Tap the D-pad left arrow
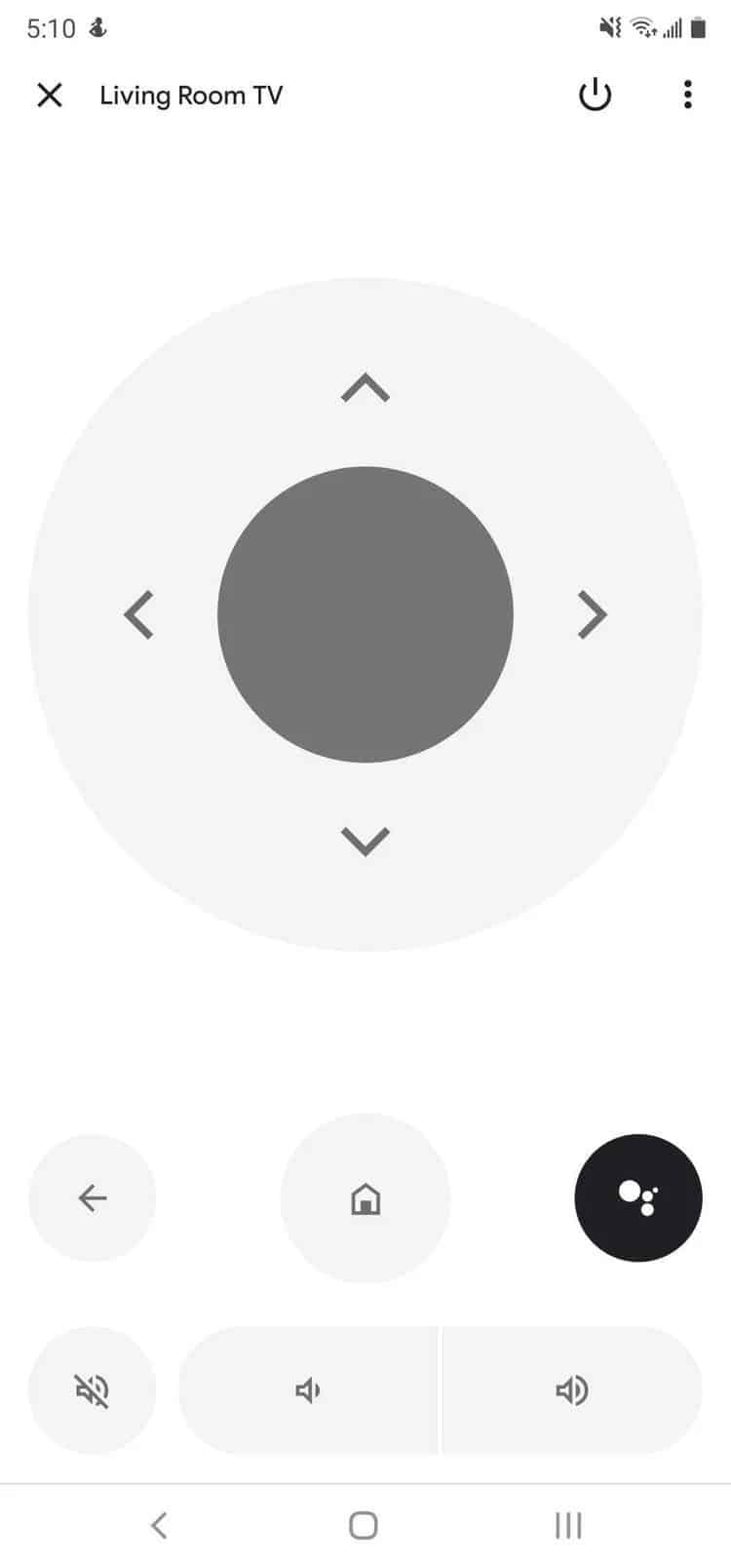Image resolution: width=731 pixels, height=1568 pixels. point(139,614)
